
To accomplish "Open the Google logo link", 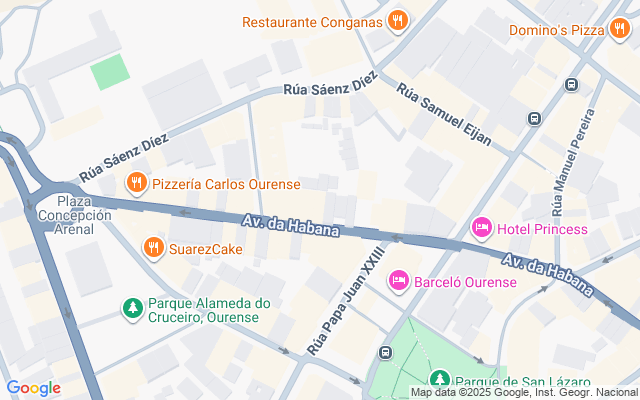I will click(x=33, y=388).
